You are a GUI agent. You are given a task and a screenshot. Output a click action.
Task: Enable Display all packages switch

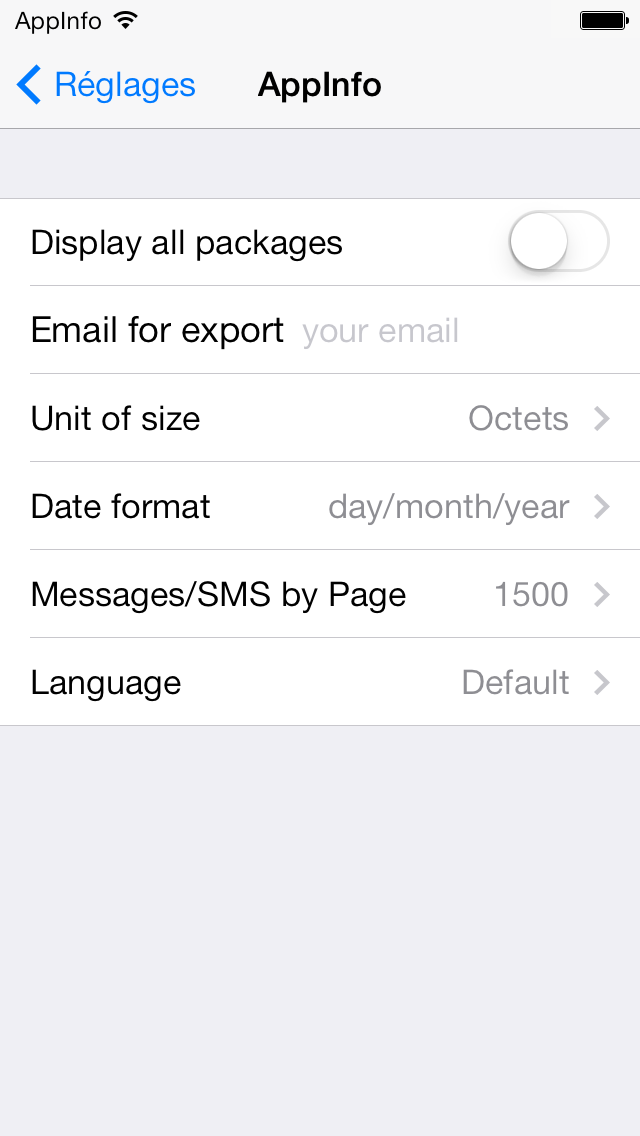click(x=558, y=242)
